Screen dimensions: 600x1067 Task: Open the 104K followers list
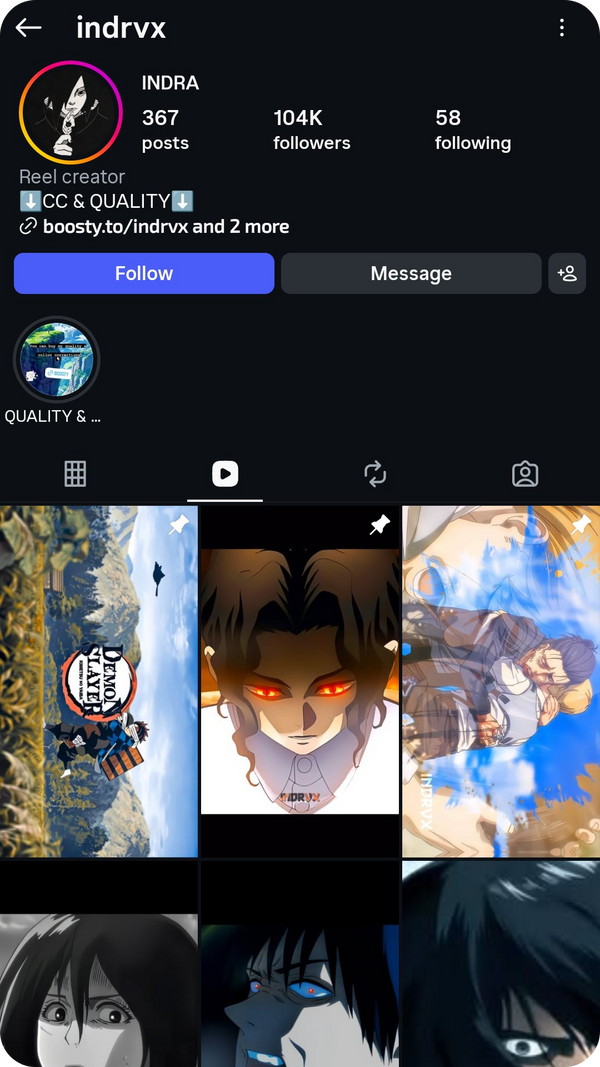[311, 130]
